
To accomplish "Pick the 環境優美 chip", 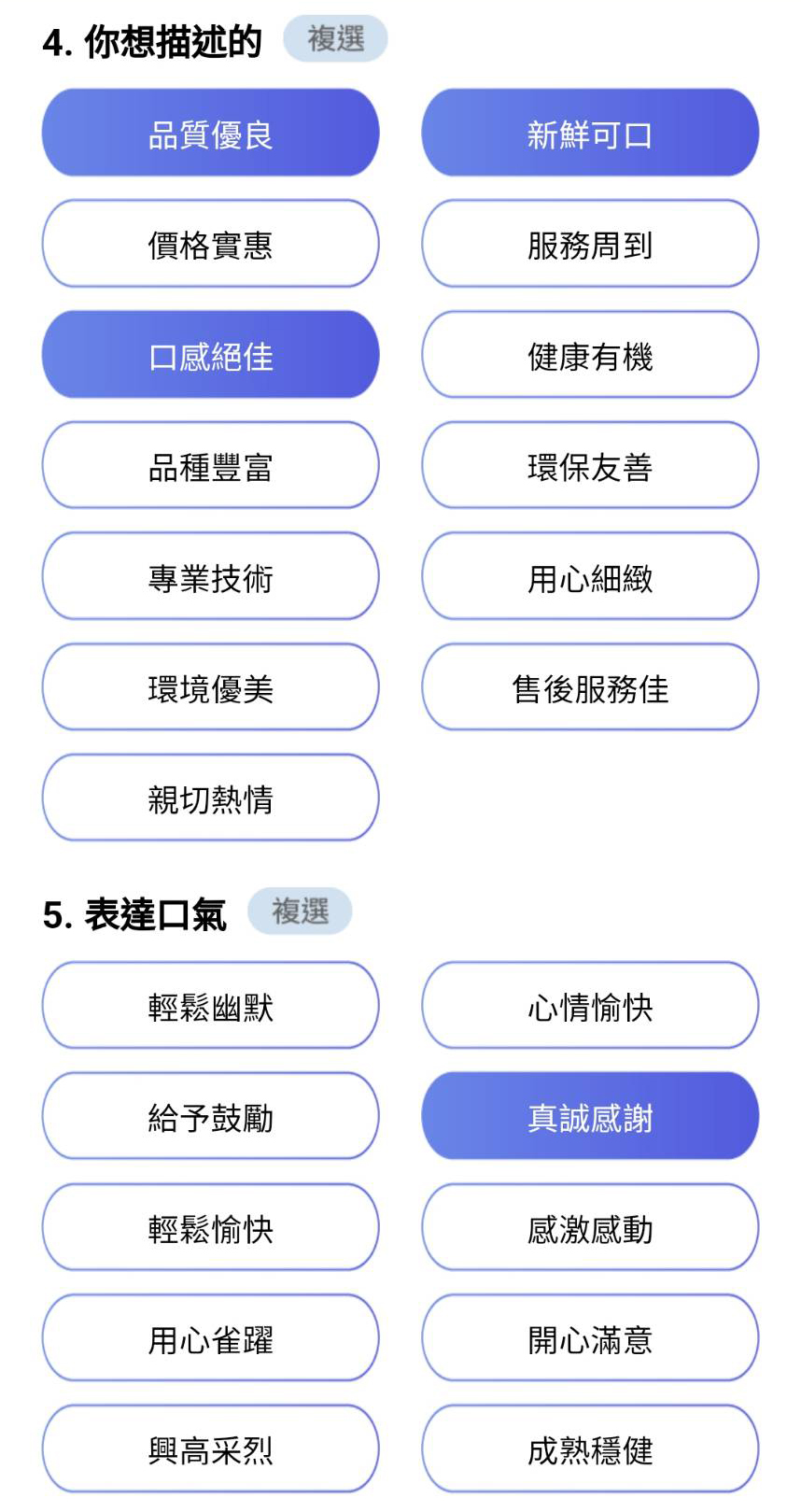I will (210, 687).
